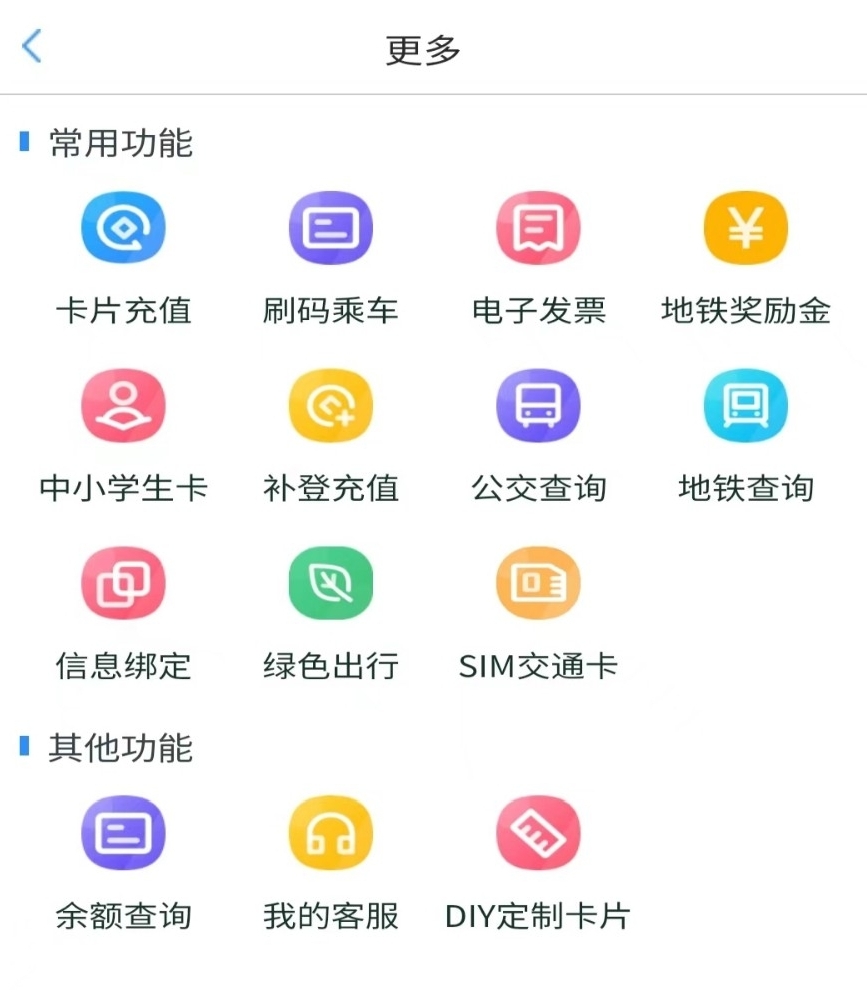The width and height of the screenshot is (867, 1002).
Task: Open DIY定制卡片 custom card
Action: [539, 833]
